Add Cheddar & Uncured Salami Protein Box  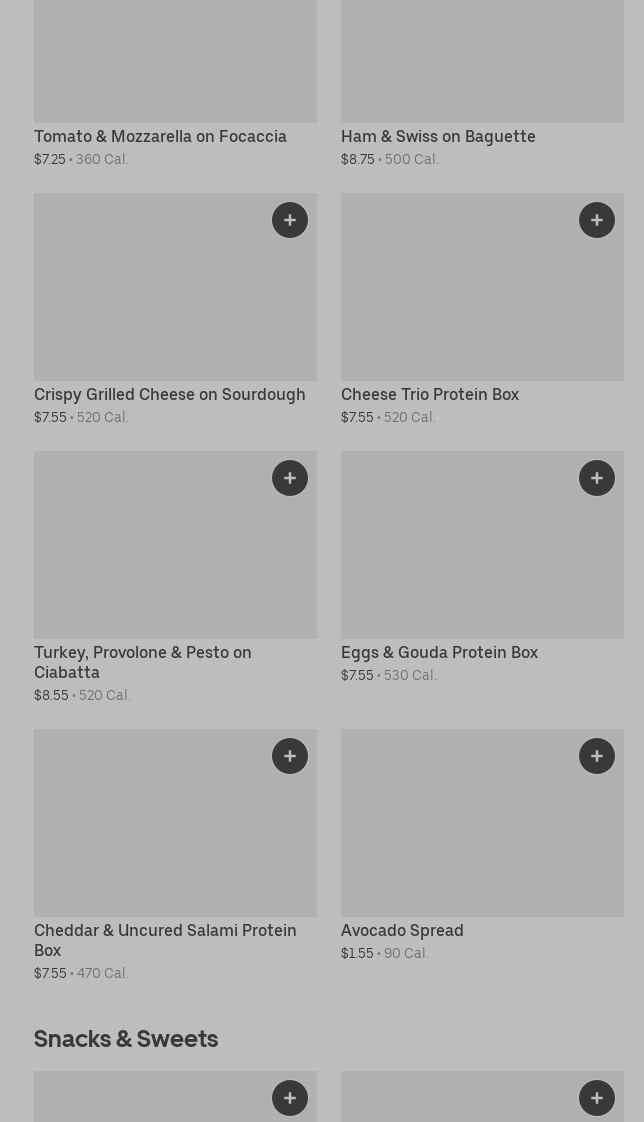[290, 756]
